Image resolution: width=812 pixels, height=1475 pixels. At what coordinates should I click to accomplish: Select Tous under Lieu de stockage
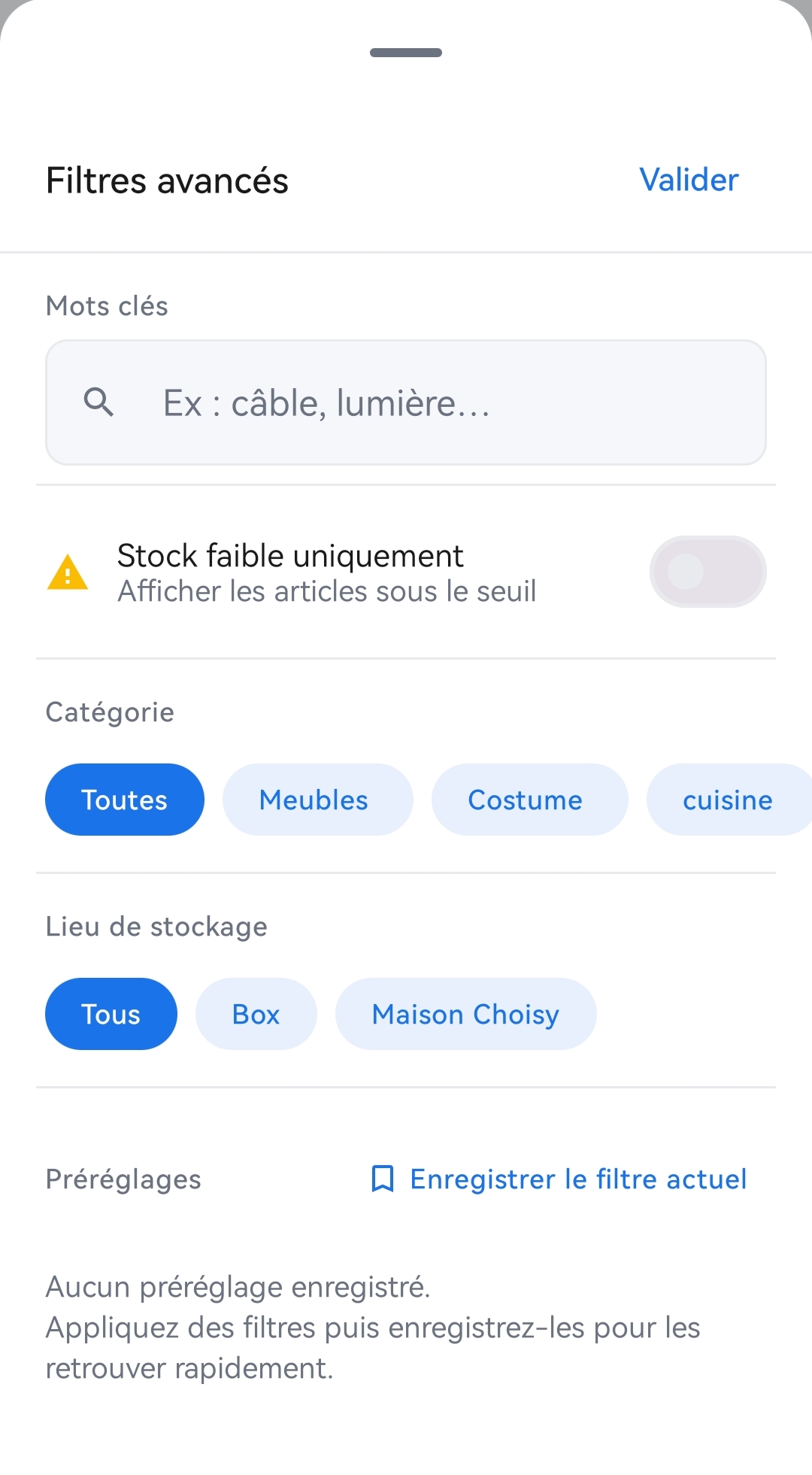click(111, 1014)
